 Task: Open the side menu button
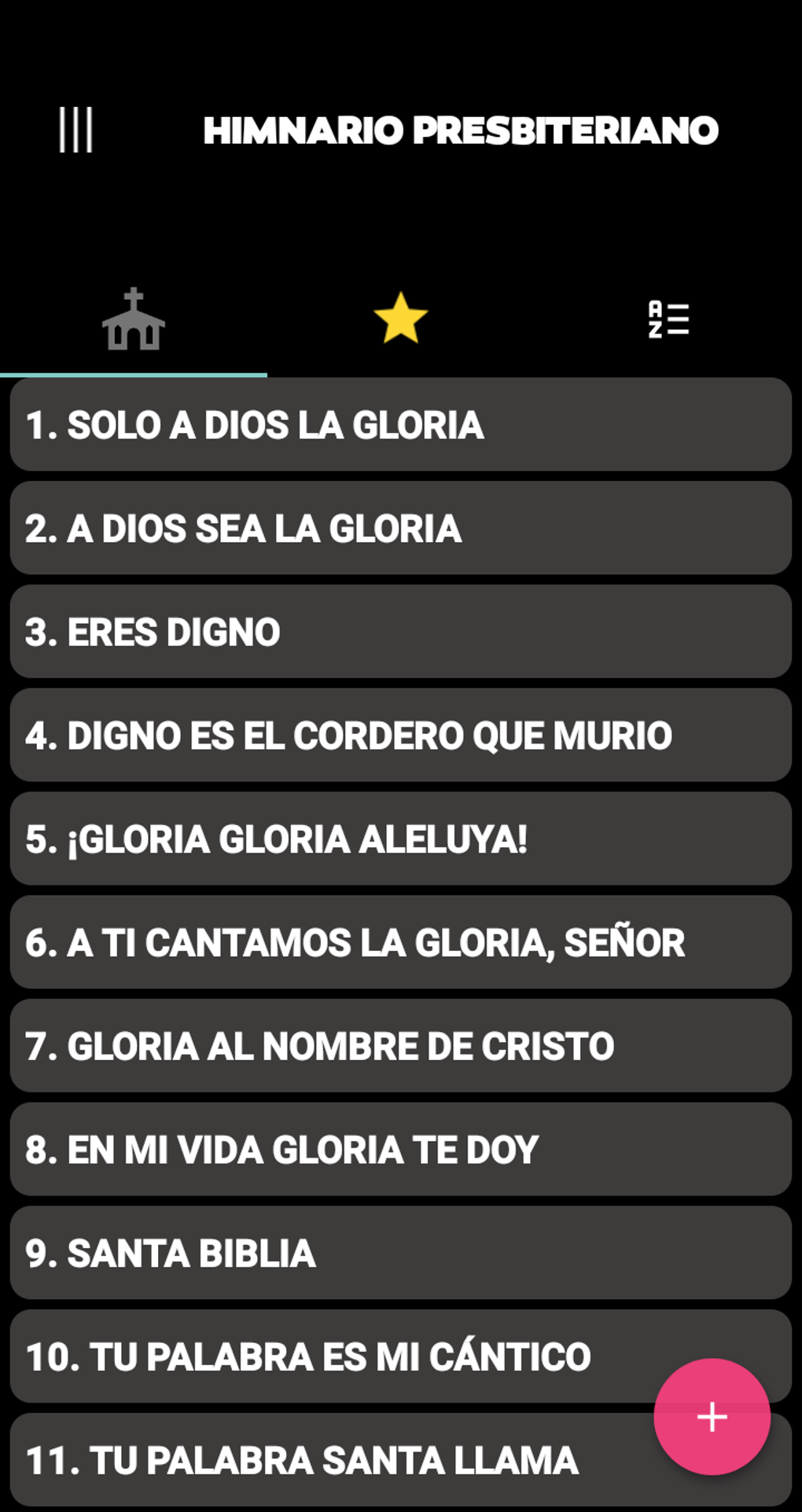75,130
